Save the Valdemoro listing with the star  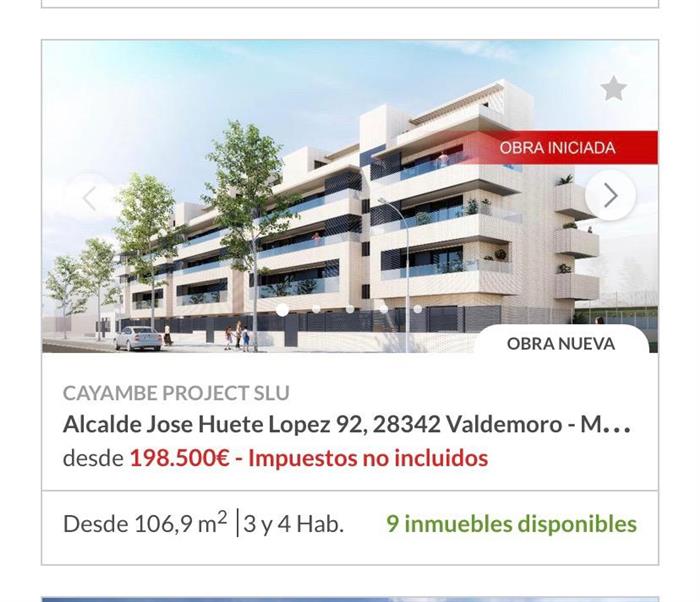[613, 89]
